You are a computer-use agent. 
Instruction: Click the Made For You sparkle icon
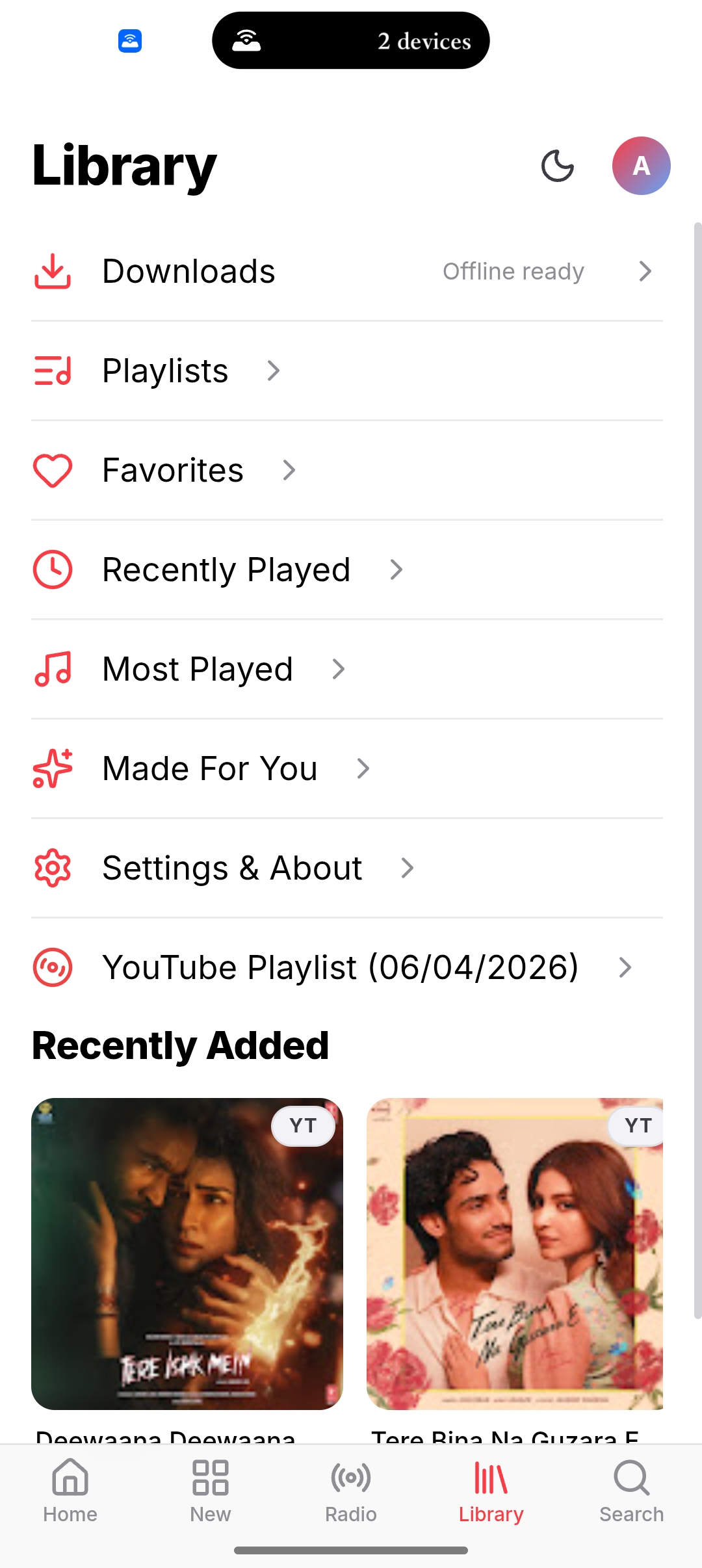(x=52, y=768)
